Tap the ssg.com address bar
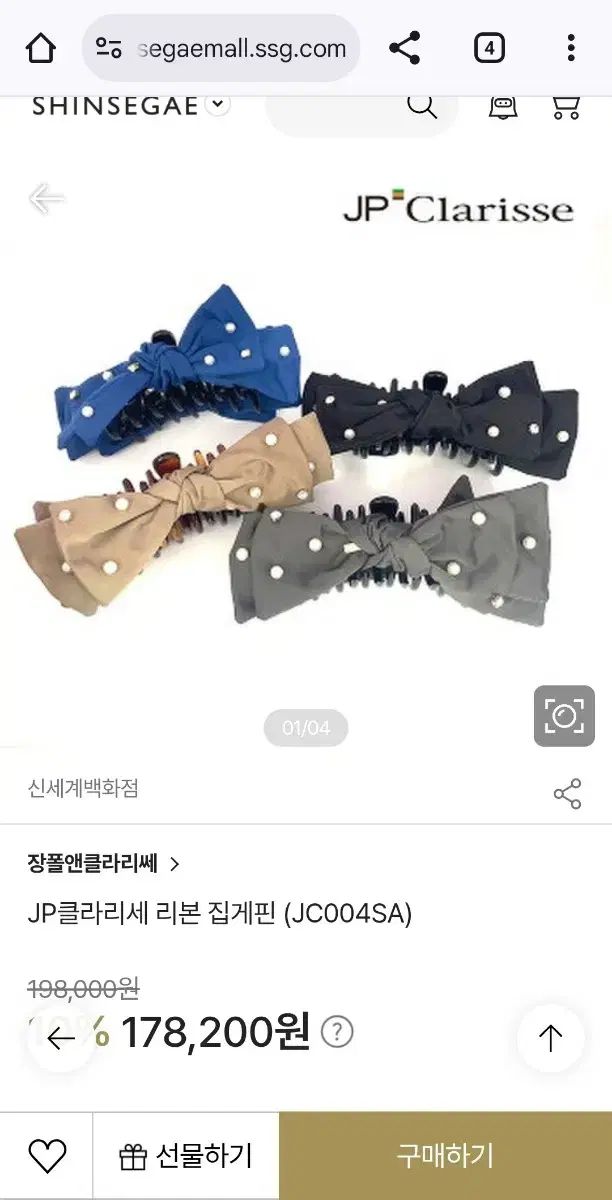This screenshot has height=1200, width=612. pyautogui.click(x=221, y=48)
